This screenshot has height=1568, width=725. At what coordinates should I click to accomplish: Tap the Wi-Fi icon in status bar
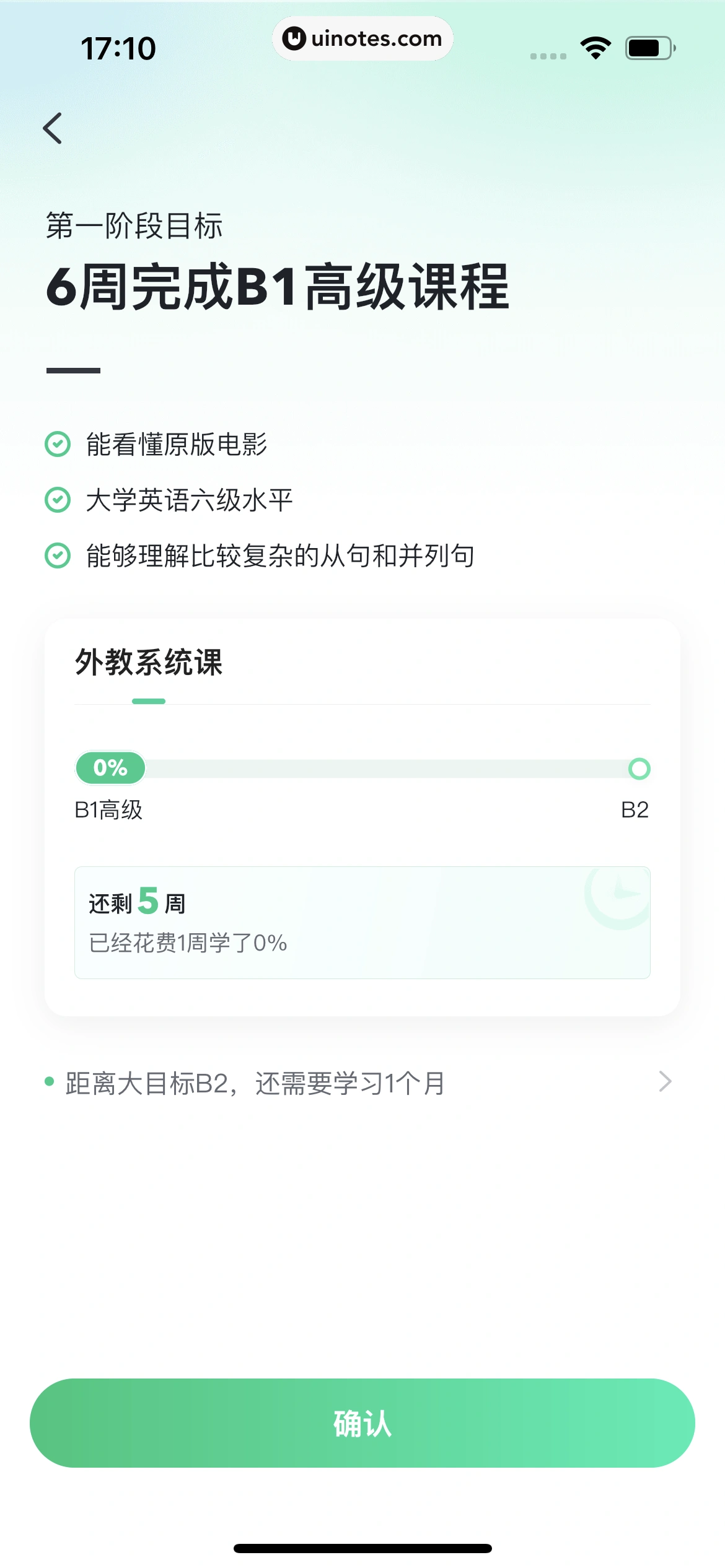pyautogui.click(x=595, y=46)
